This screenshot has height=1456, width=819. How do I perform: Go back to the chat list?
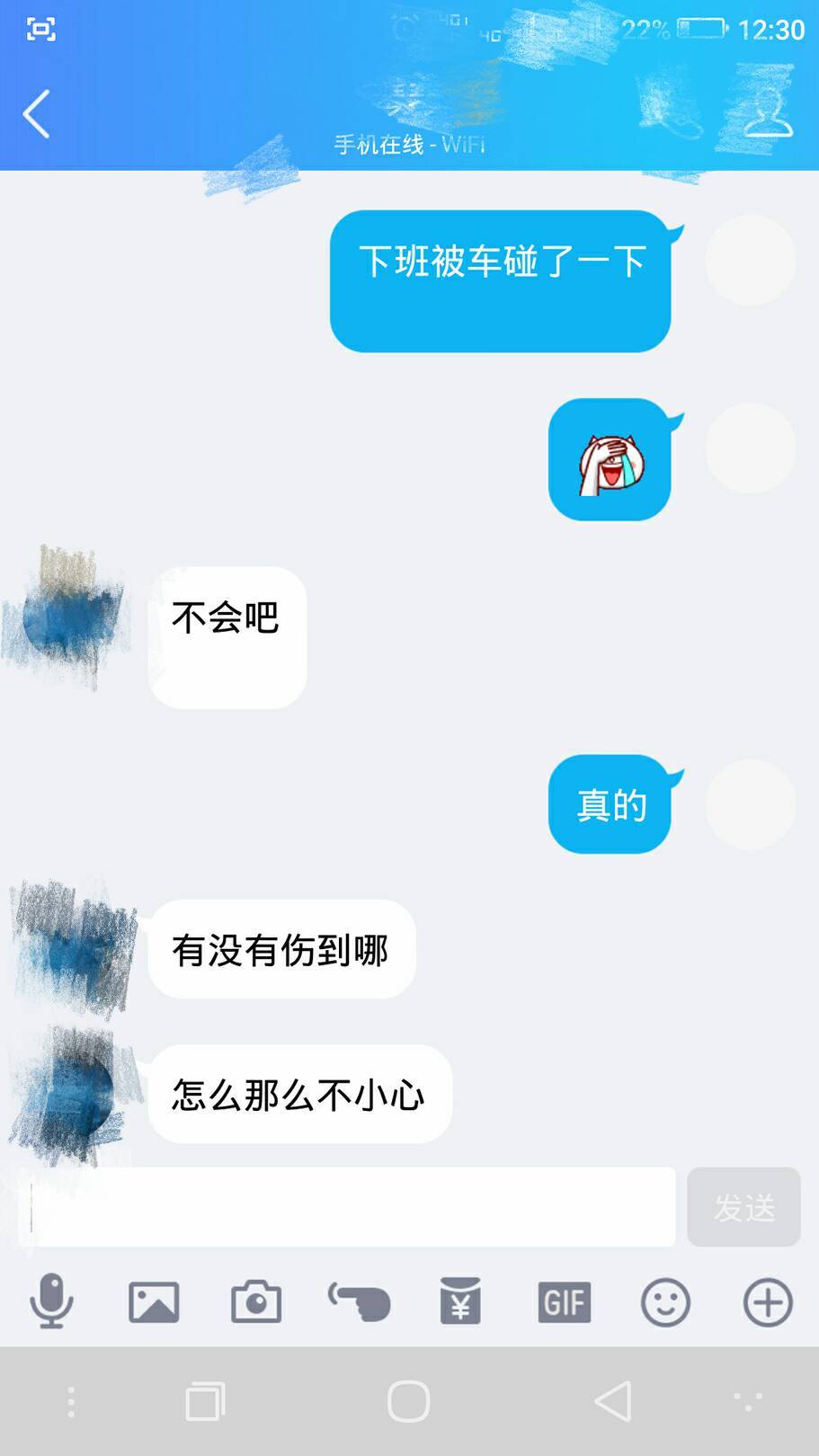tap(36, 114)
